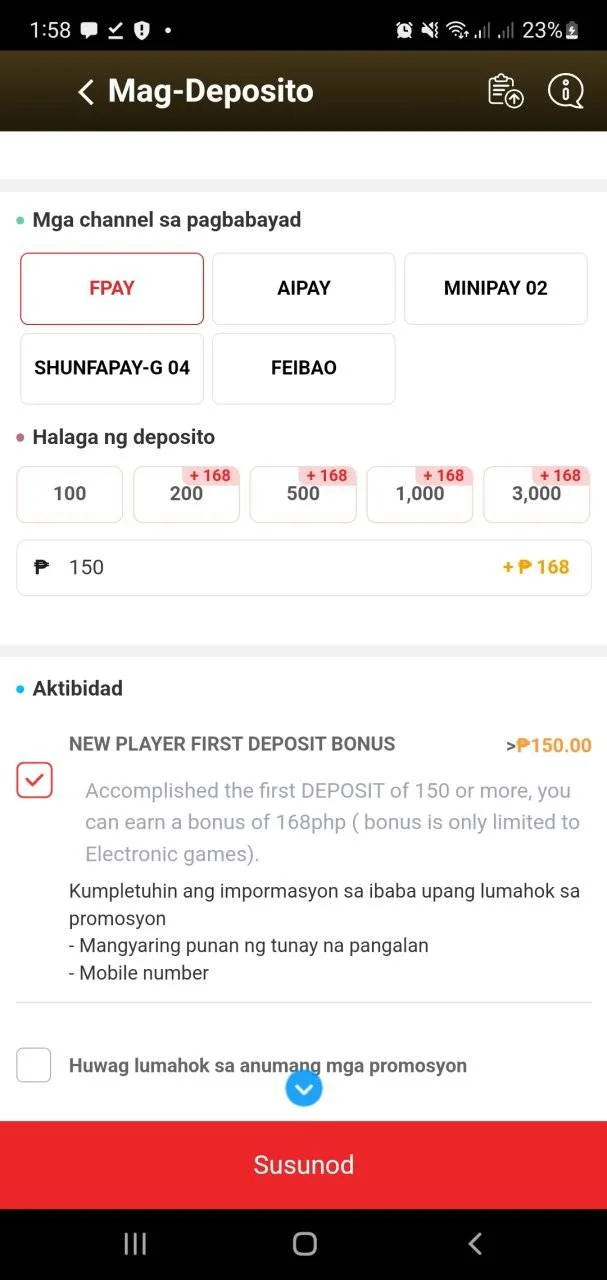Select the 200 deposit amount
The width and height of the screenshot is (607, 1280).
tap(186, 494)
